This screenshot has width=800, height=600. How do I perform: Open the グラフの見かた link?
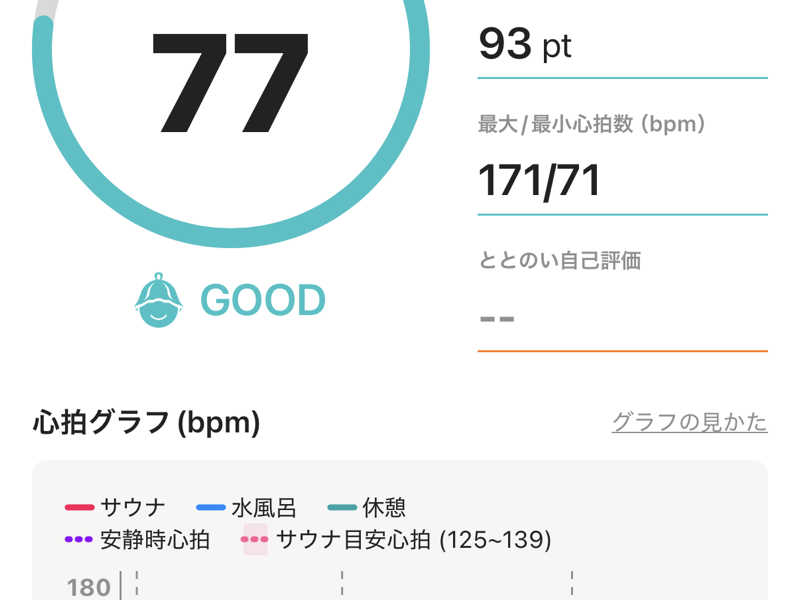pyautogui.click(x=689, y=422)
